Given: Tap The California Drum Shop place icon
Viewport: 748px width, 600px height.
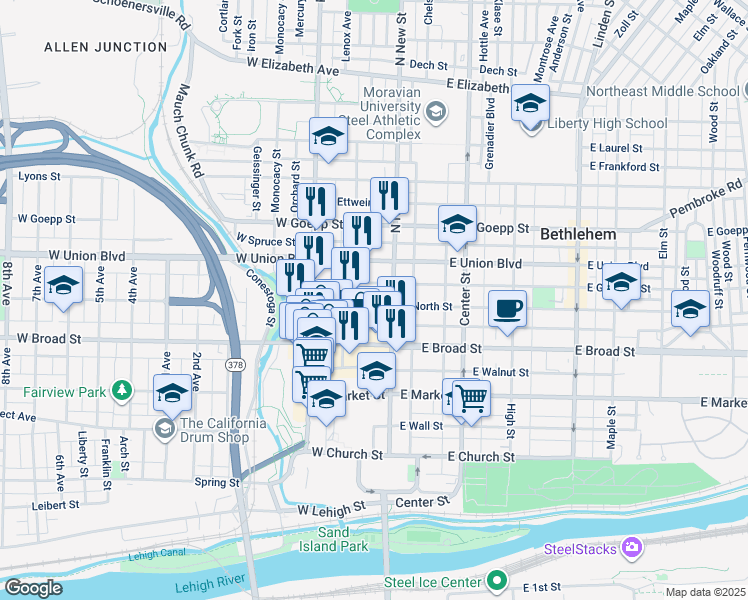Looking at the screenshot, I should click(x=165, y=429).
